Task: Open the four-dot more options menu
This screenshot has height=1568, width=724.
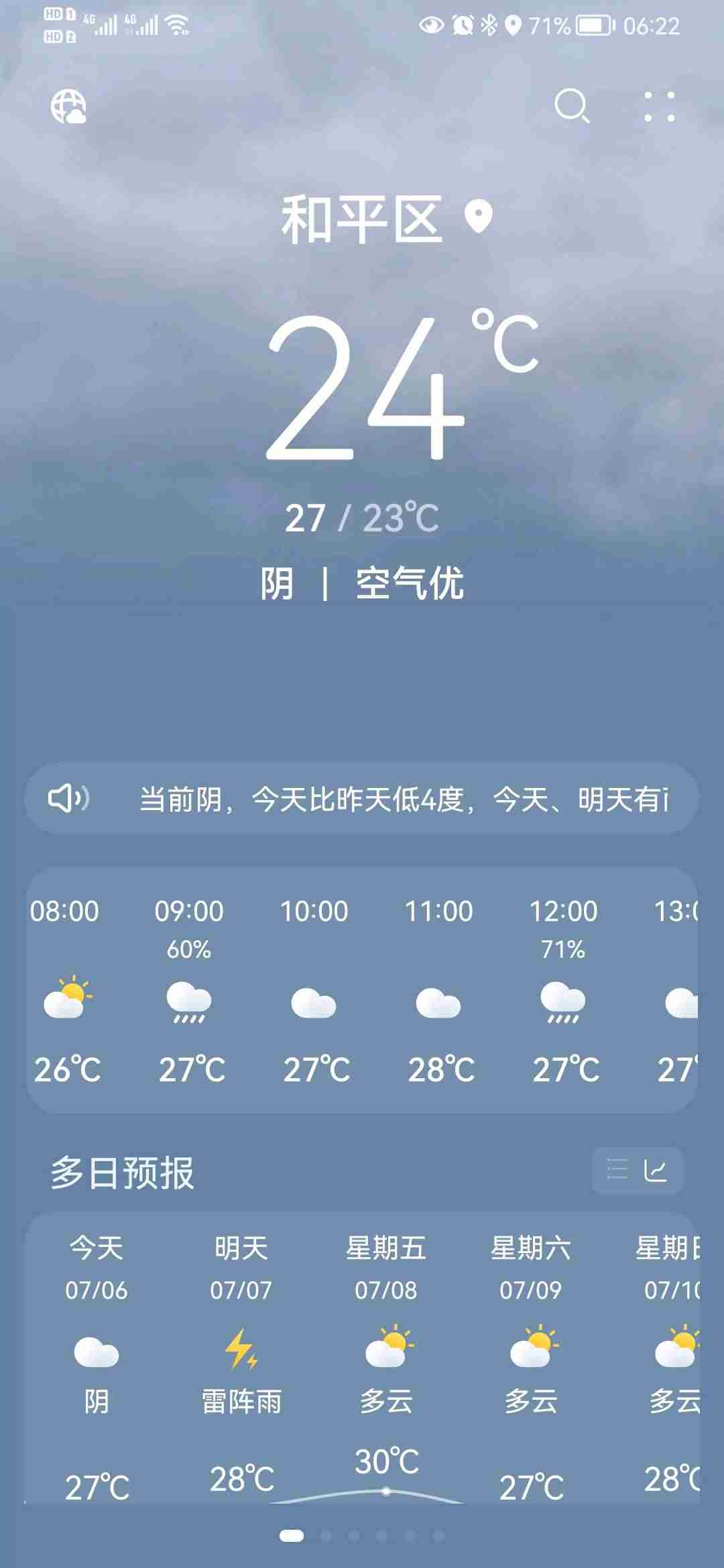Action: point(659,107)
